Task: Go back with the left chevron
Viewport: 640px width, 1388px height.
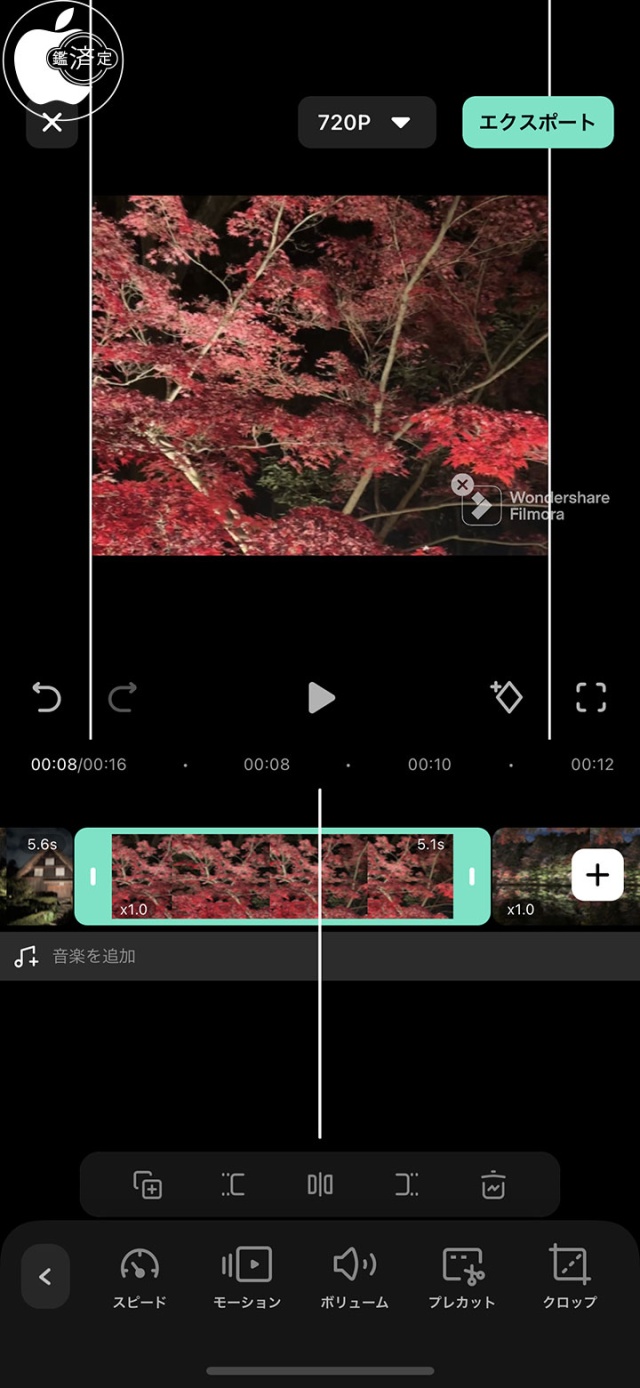Action: click(x=45, y=1277)
